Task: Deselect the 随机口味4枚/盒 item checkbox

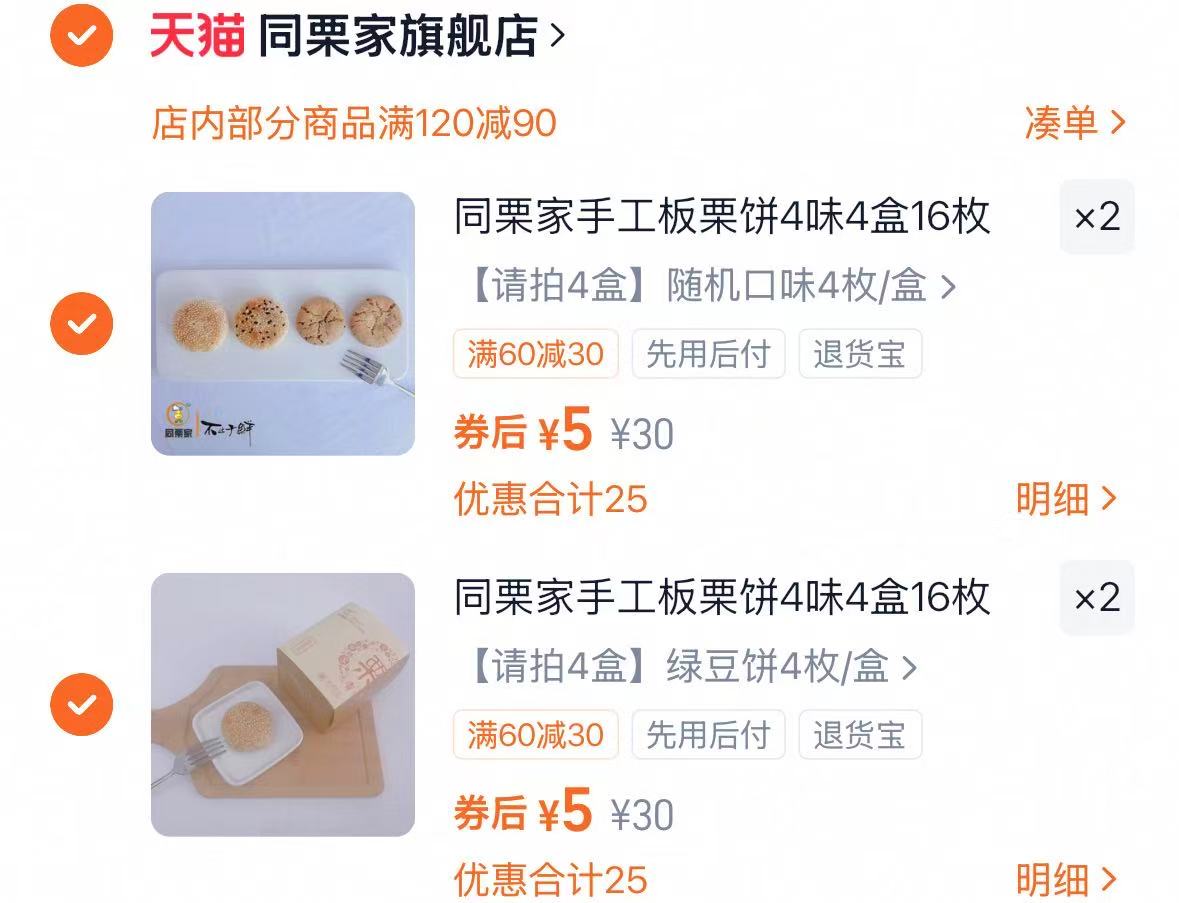Action: pos(81,323)
